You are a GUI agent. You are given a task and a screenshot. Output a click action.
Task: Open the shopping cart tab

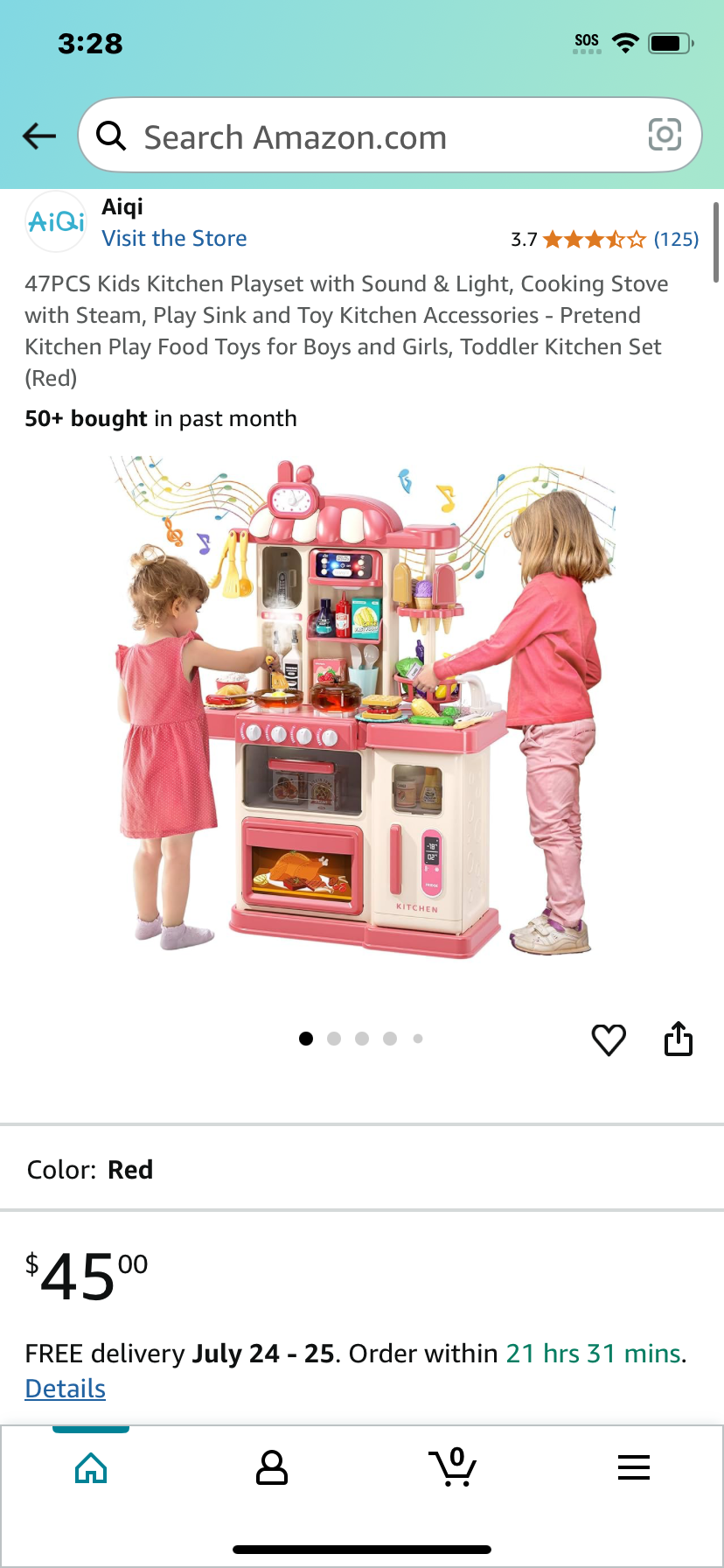(453, 1467)
